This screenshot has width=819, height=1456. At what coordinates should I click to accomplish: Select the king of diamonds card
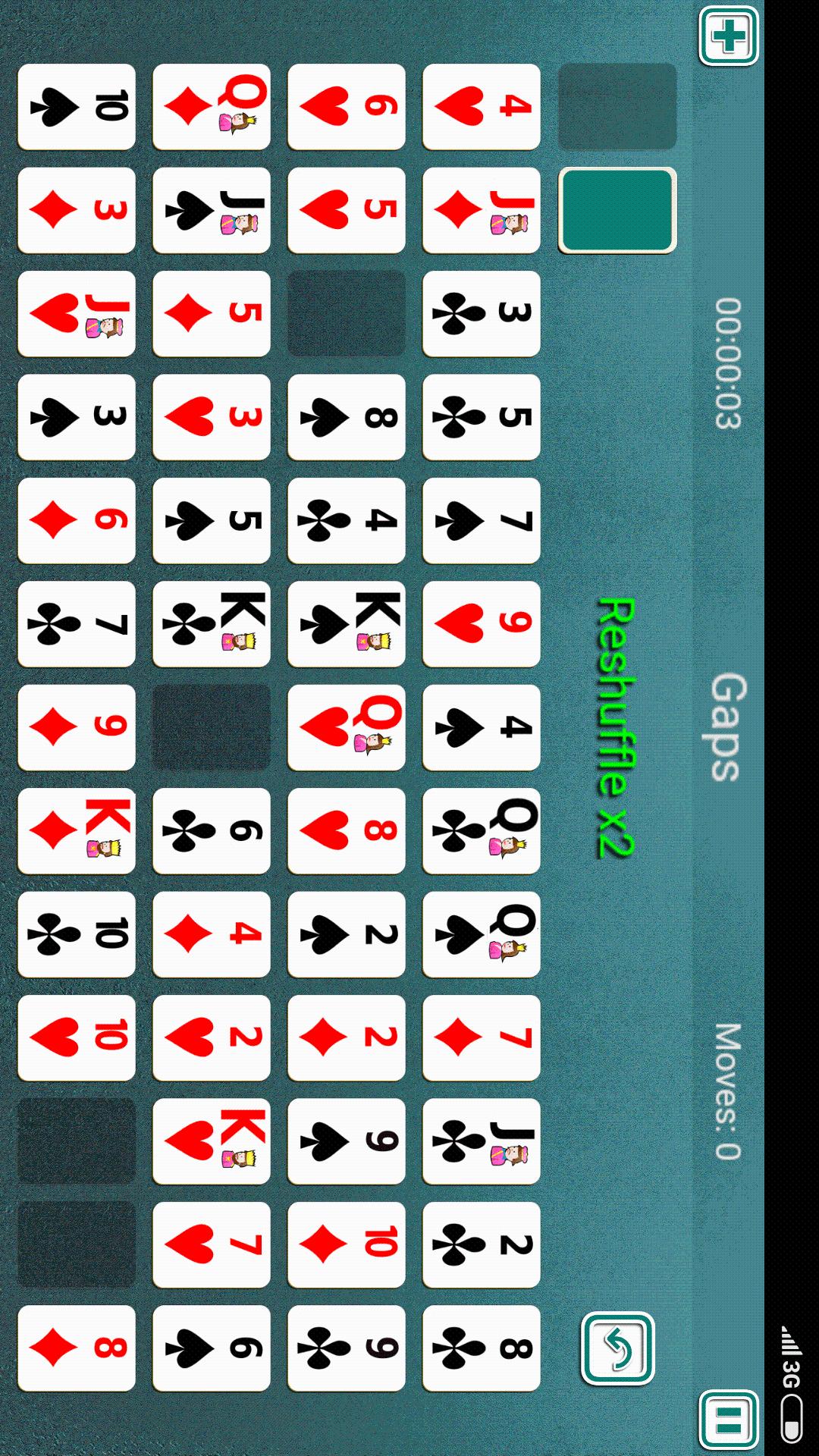pos(77,830)
